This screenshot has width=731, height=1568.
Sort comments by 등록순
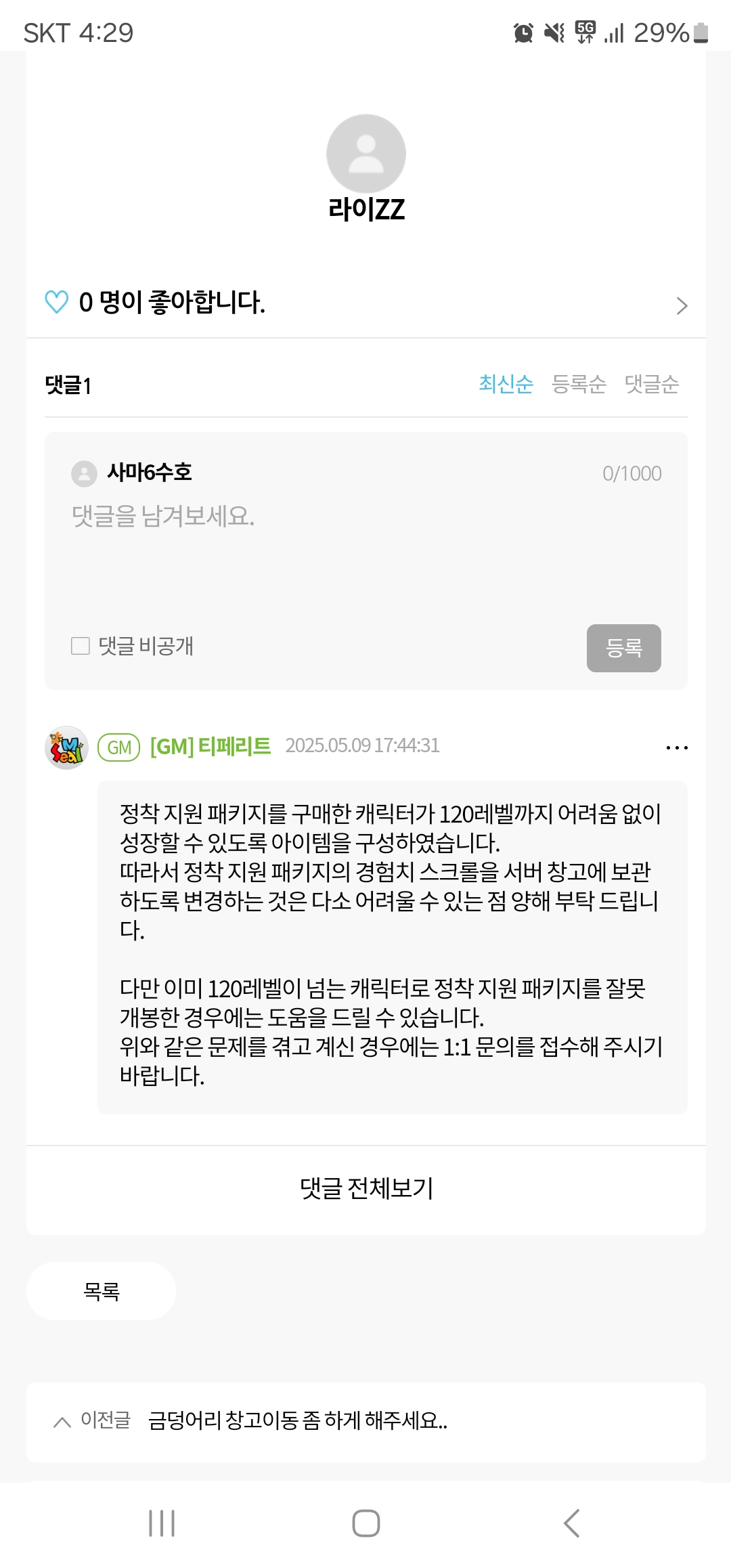579,384
